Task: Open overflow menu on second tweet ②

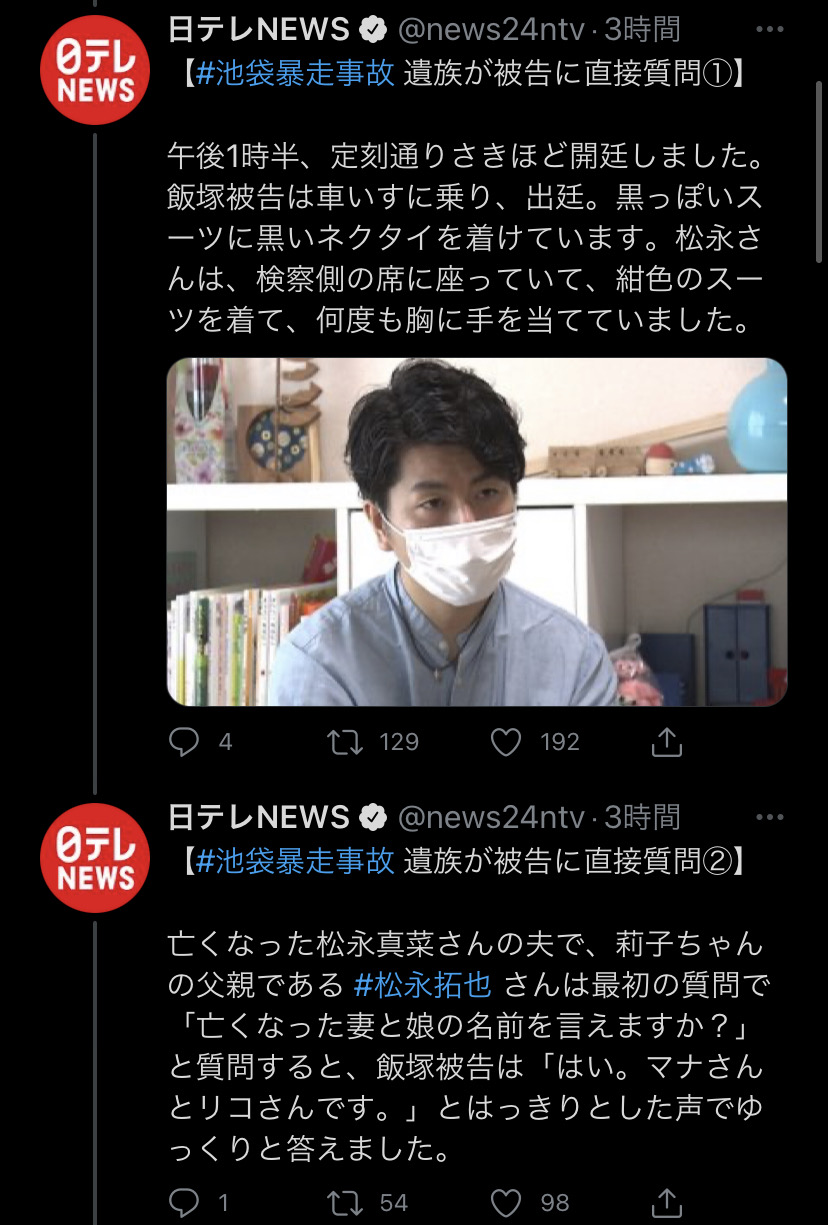Action: pos(769,817)
